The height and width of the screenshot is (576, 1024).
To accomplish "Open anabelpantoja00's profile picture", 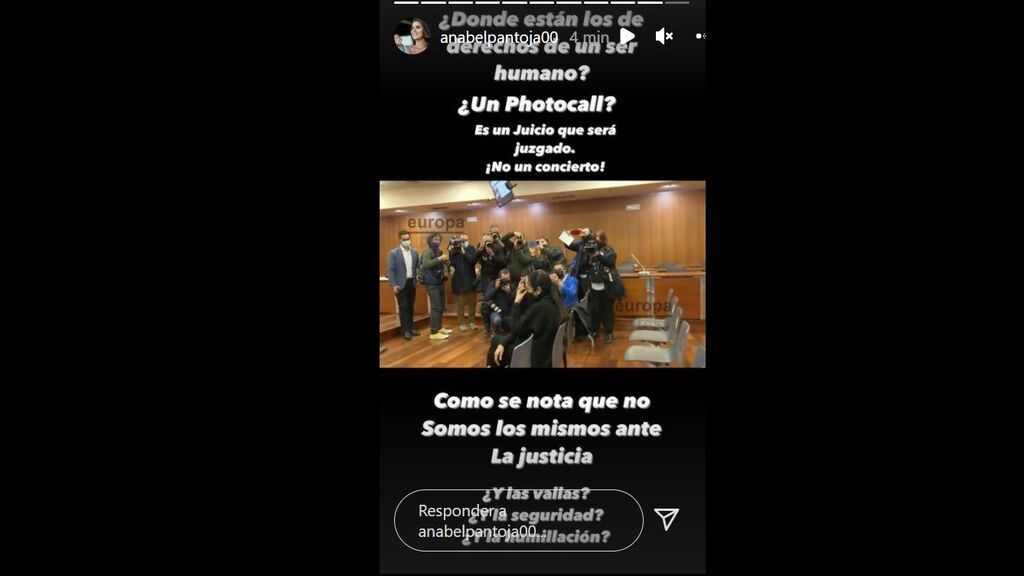I will pyautogui.click(x=411, y=37).
